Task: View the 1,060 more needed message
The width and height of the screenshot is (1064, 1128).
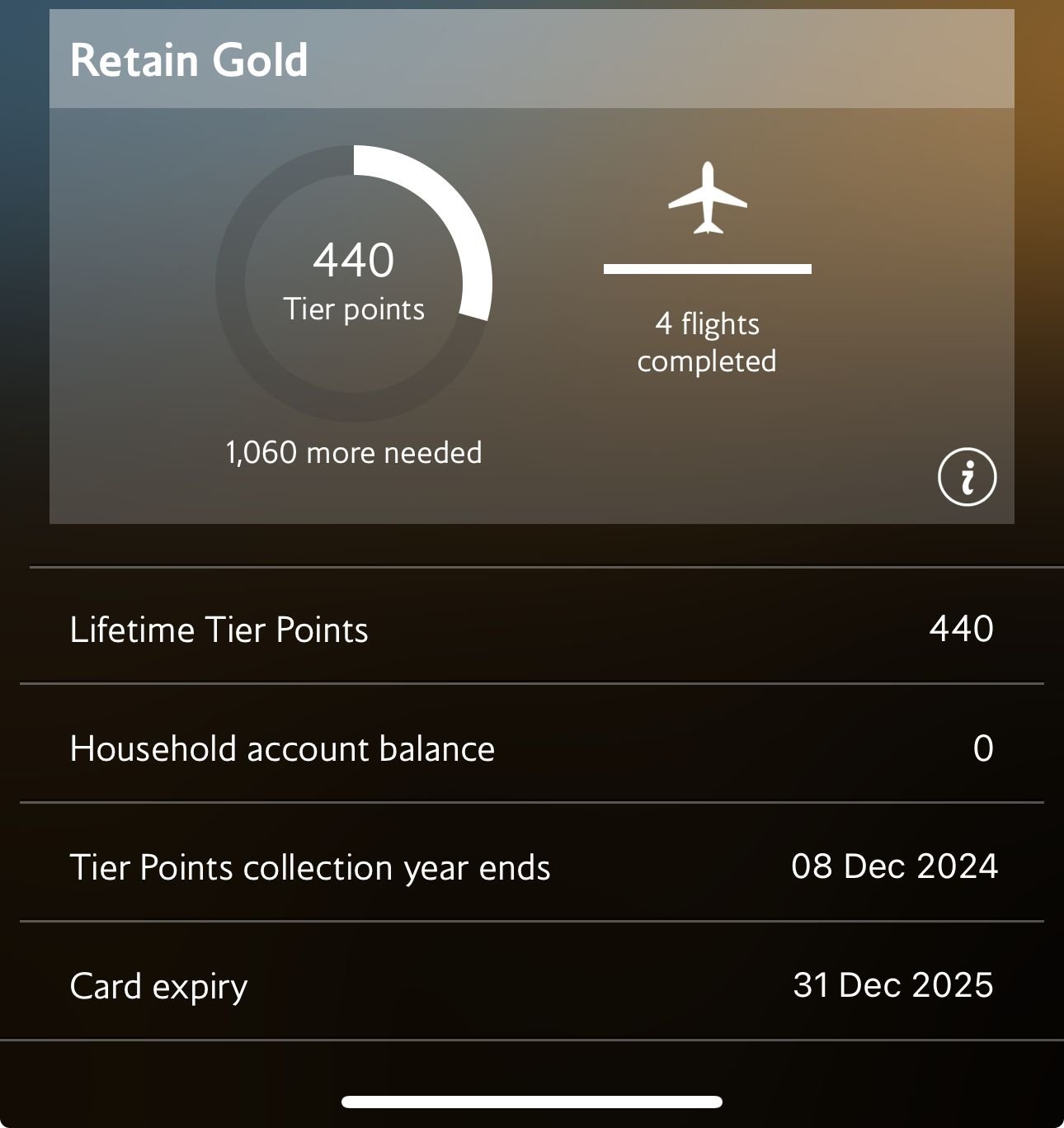Action: coord(353,451)
